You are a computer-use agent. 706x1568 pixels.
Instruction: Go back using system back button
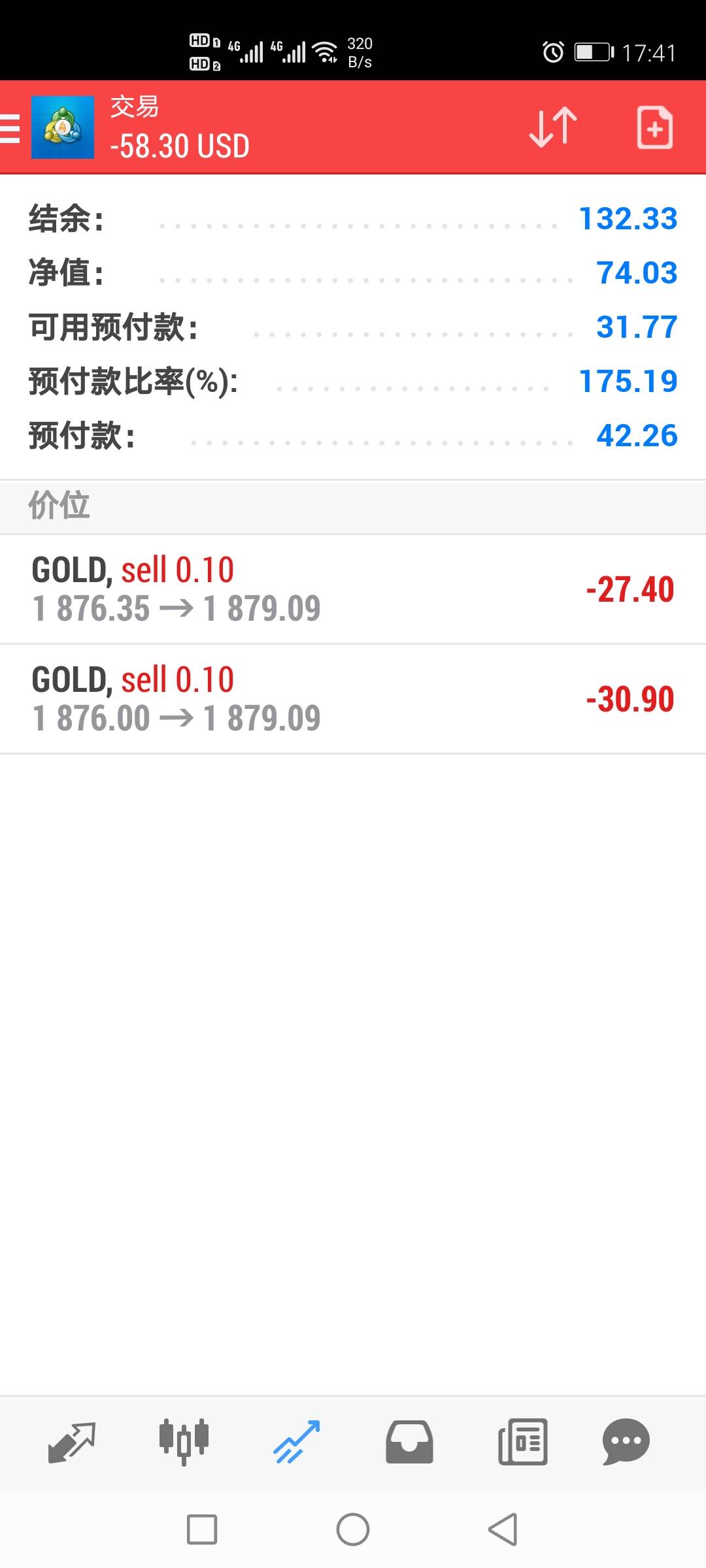[x=503, y=1529]
